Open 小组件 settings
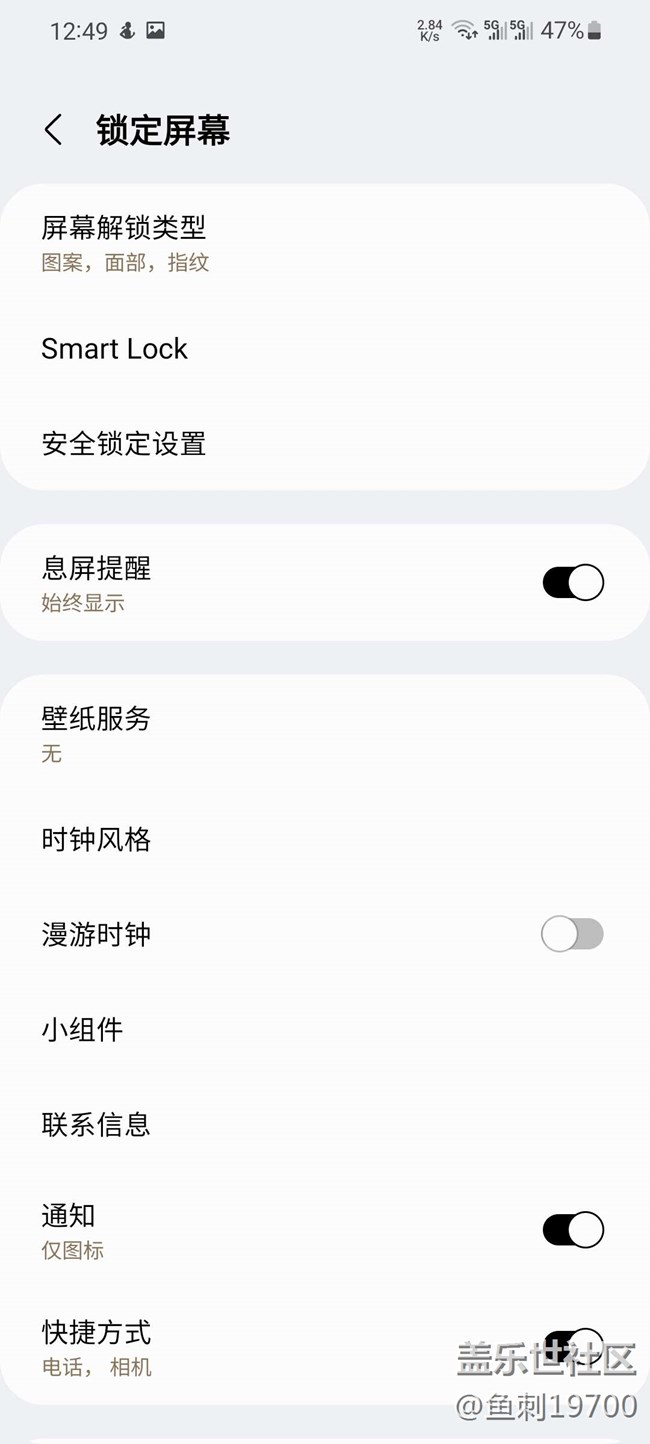Screen dimensions: 650x1444 coord(82,1029)
